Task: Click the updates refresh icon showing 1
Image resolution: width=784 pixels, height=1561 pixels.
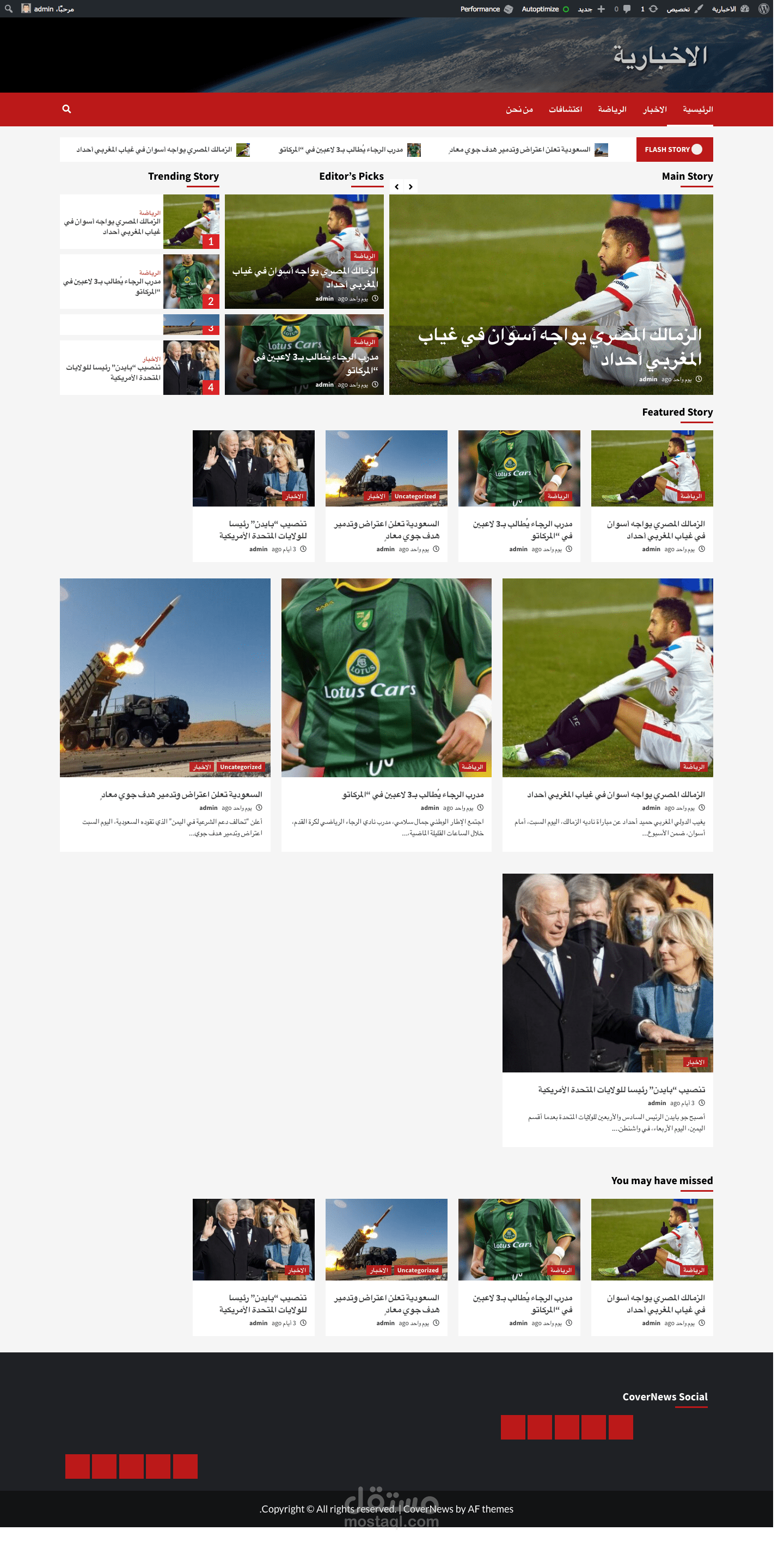Action: click(x=654, y=9)
